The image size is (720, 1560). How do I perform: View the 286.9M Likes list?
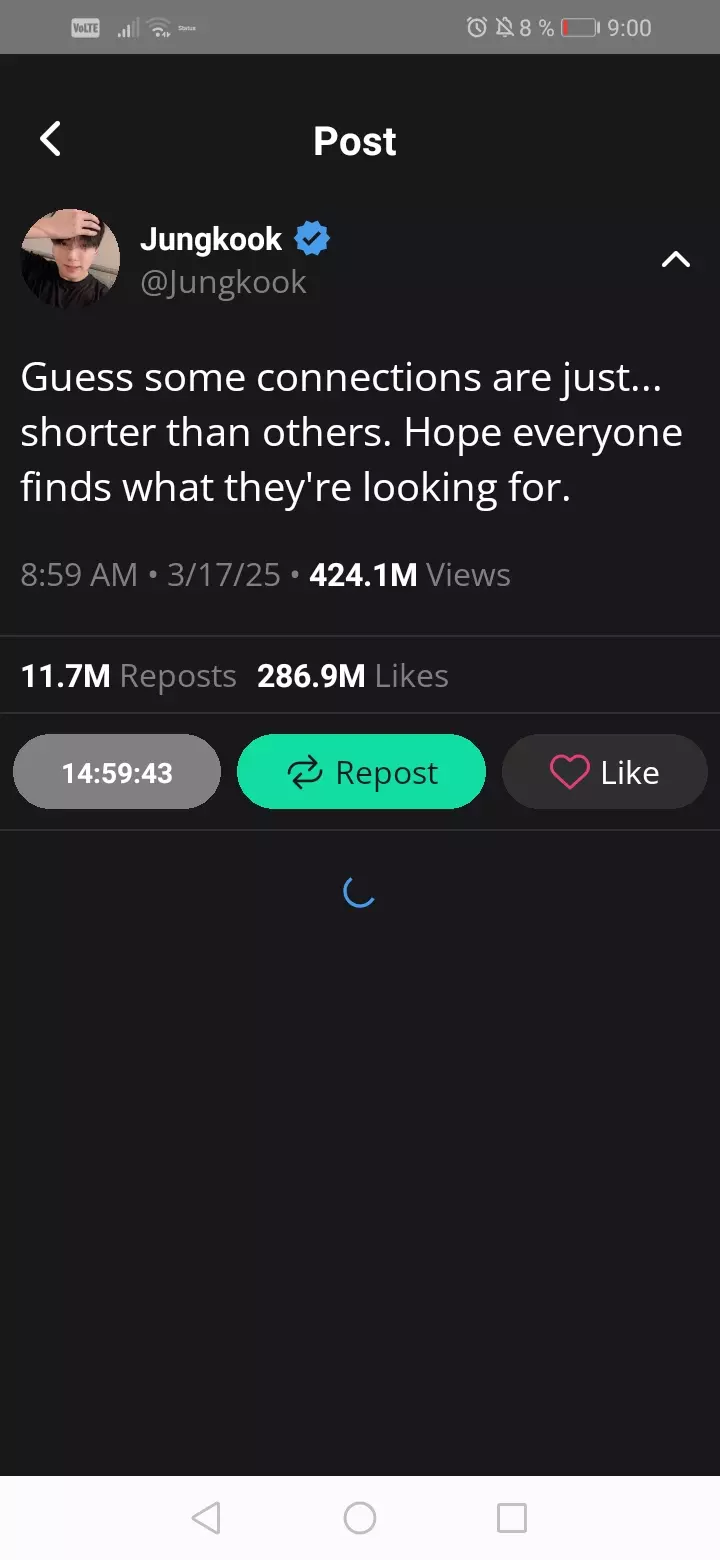click(x=352, y=676)
